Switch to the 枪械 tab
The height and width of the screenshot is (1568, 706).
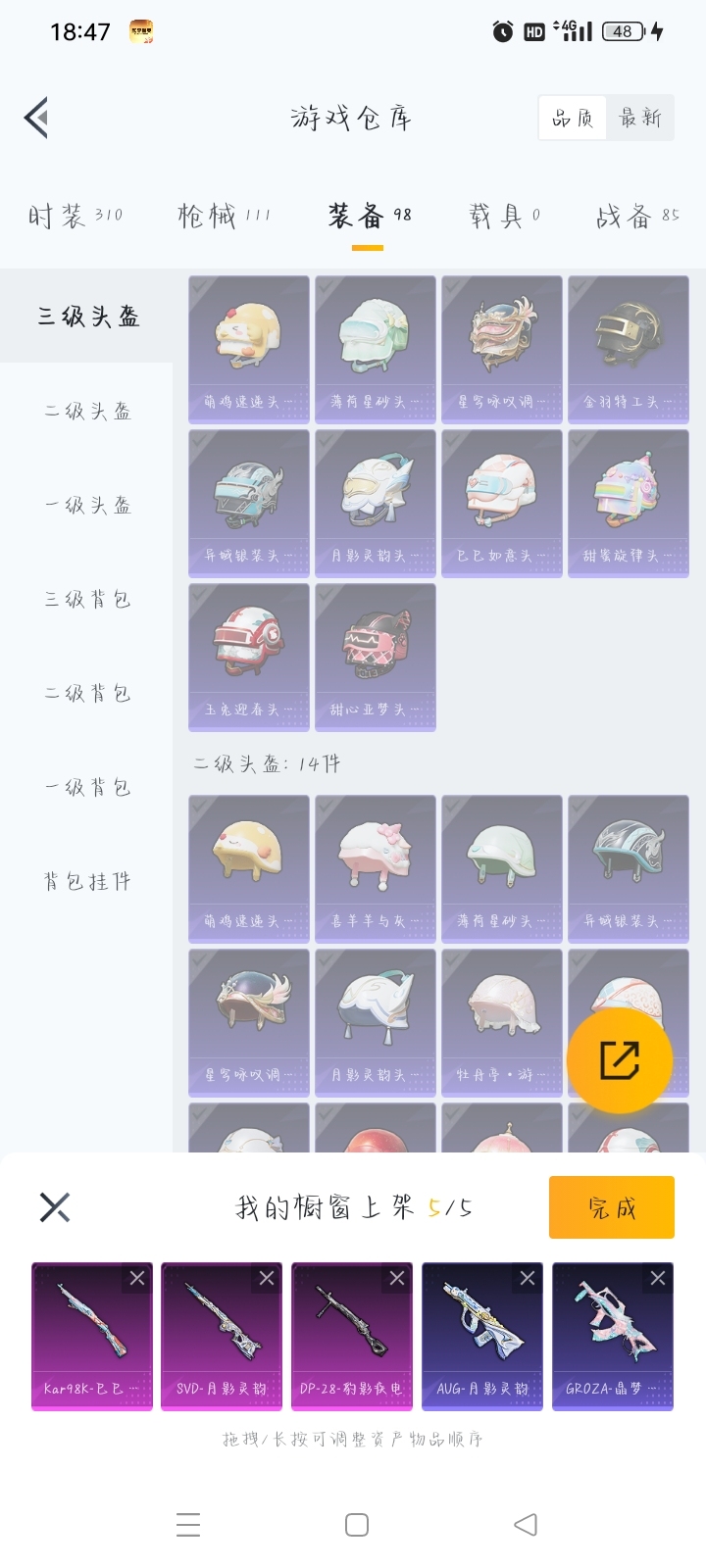point(223,216)
